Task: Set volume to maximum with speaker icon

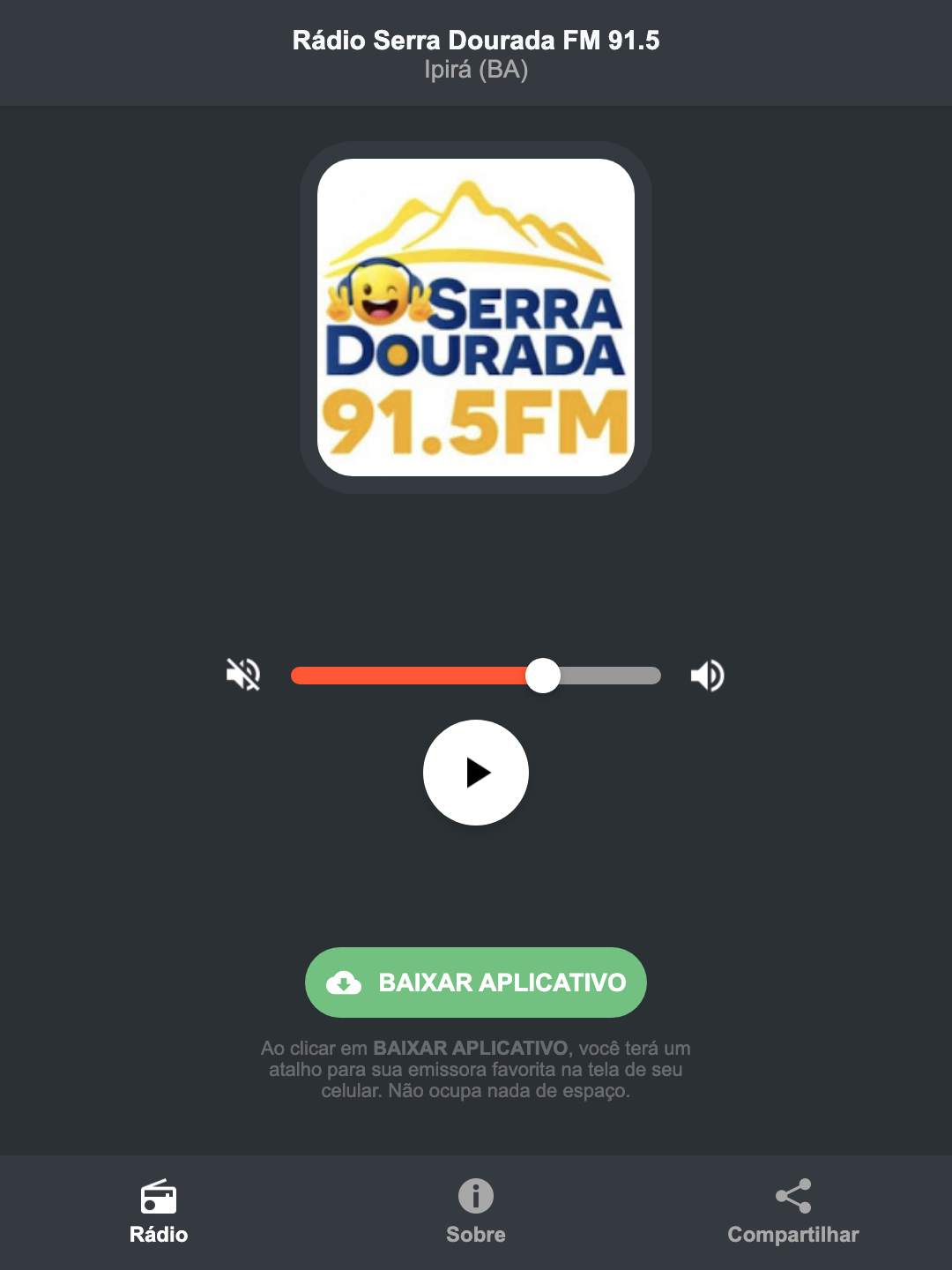Action: click(707, 675)
